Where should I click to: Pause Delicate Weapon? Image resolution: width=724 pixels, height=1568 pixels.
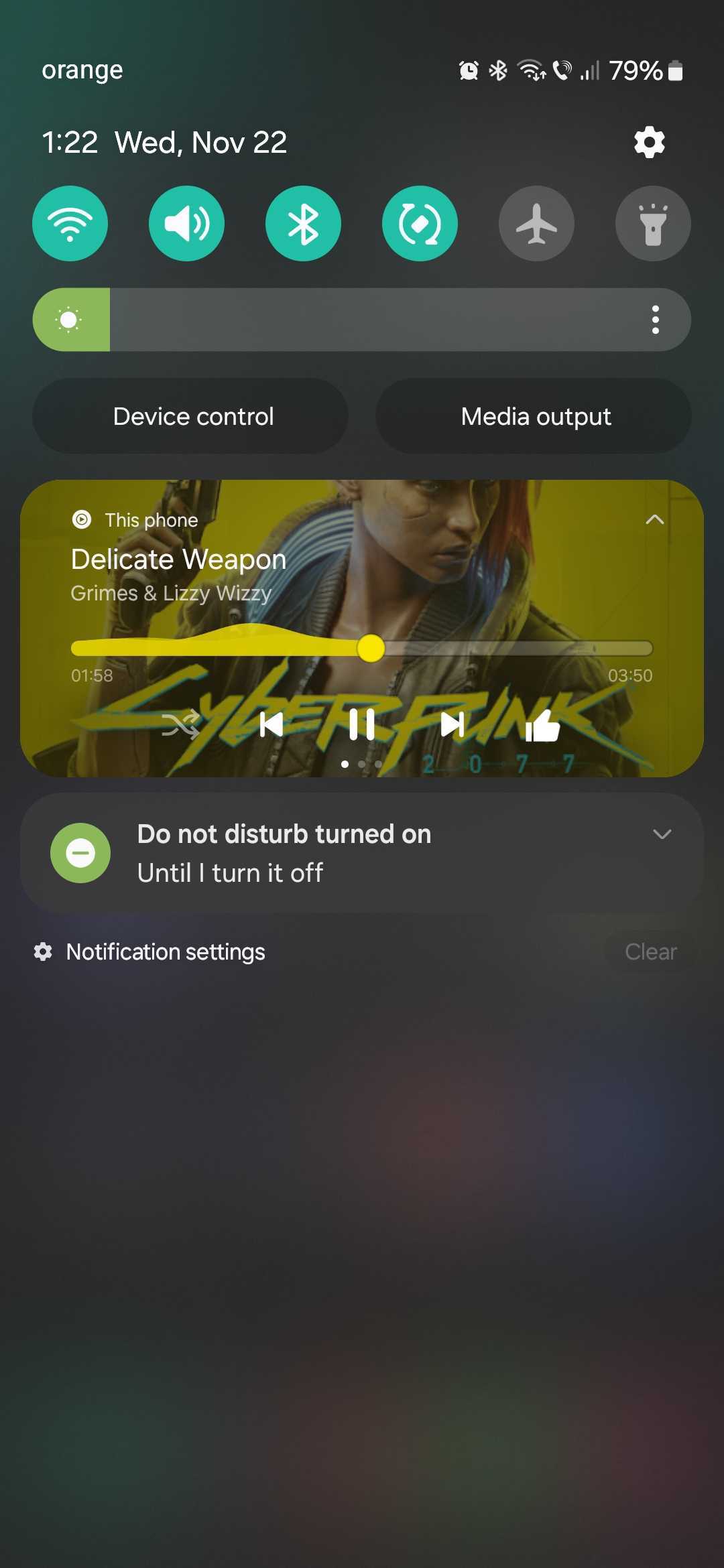[362, 724]
